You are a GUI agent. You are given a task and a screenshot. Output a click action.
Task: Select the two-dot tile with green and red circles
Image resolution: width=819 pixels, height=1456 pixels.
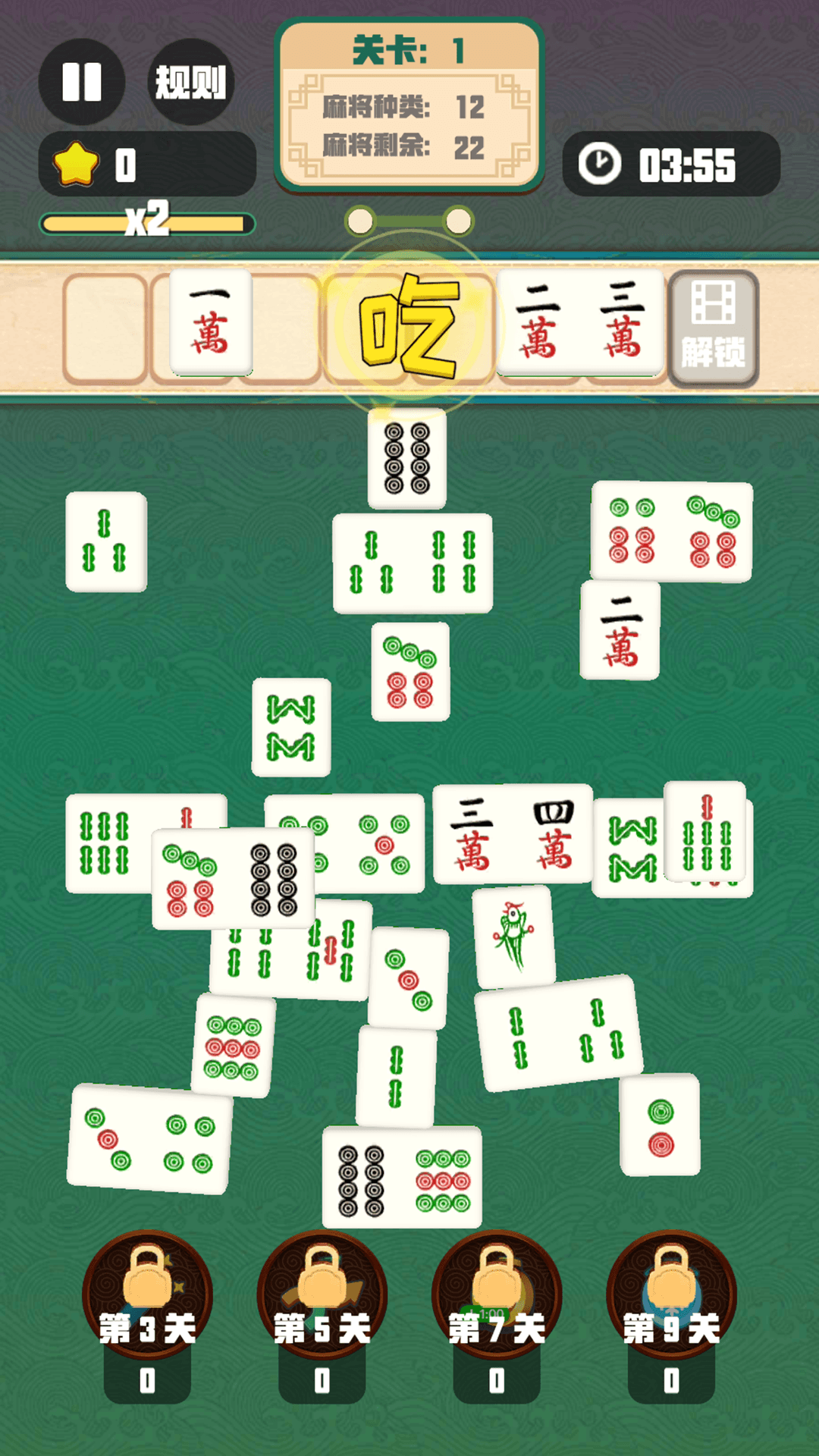(x=661, y=1125)
